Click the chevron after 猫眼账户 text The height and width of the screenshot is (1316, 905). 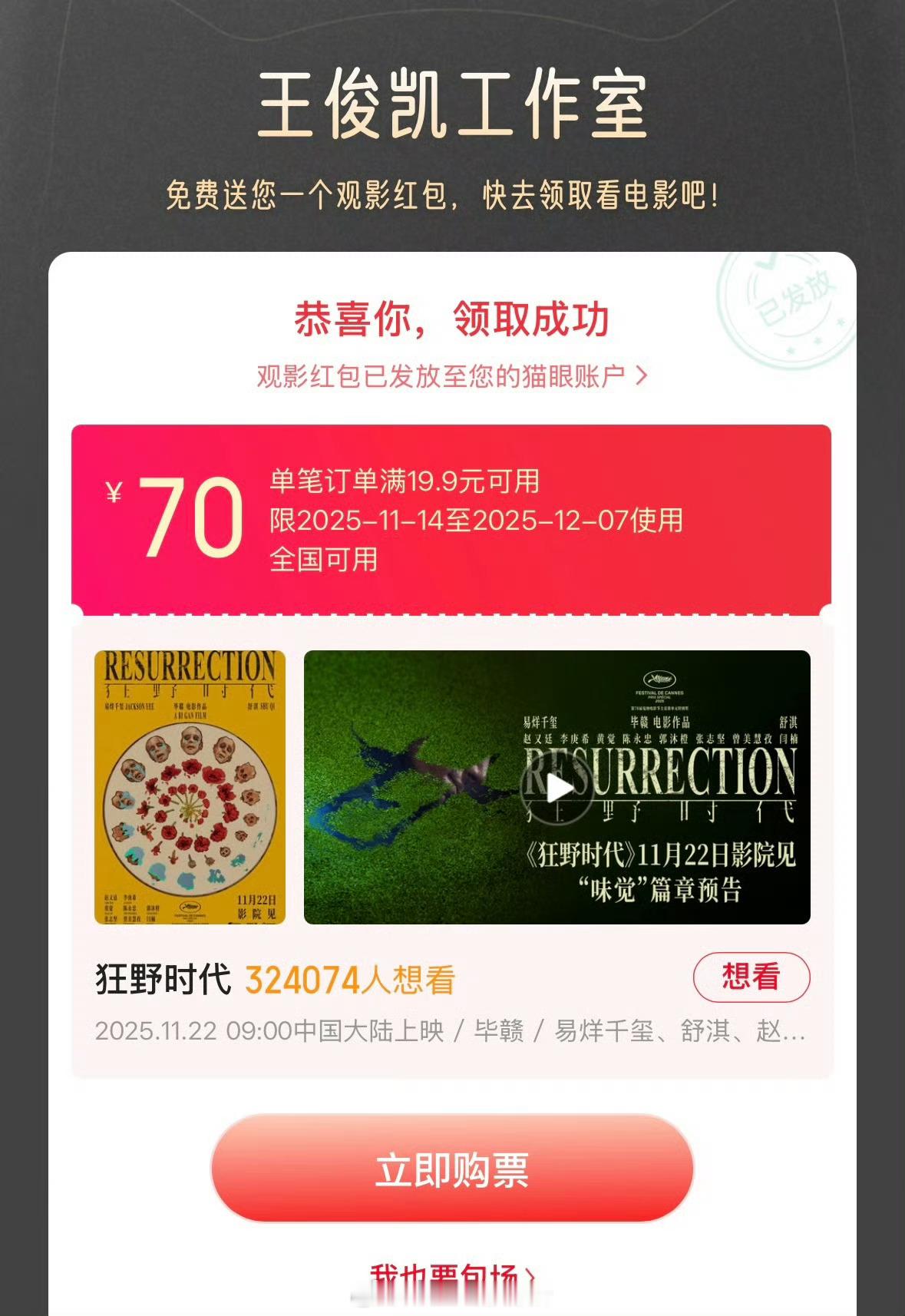pyautogui.click(x=643, y=376)
